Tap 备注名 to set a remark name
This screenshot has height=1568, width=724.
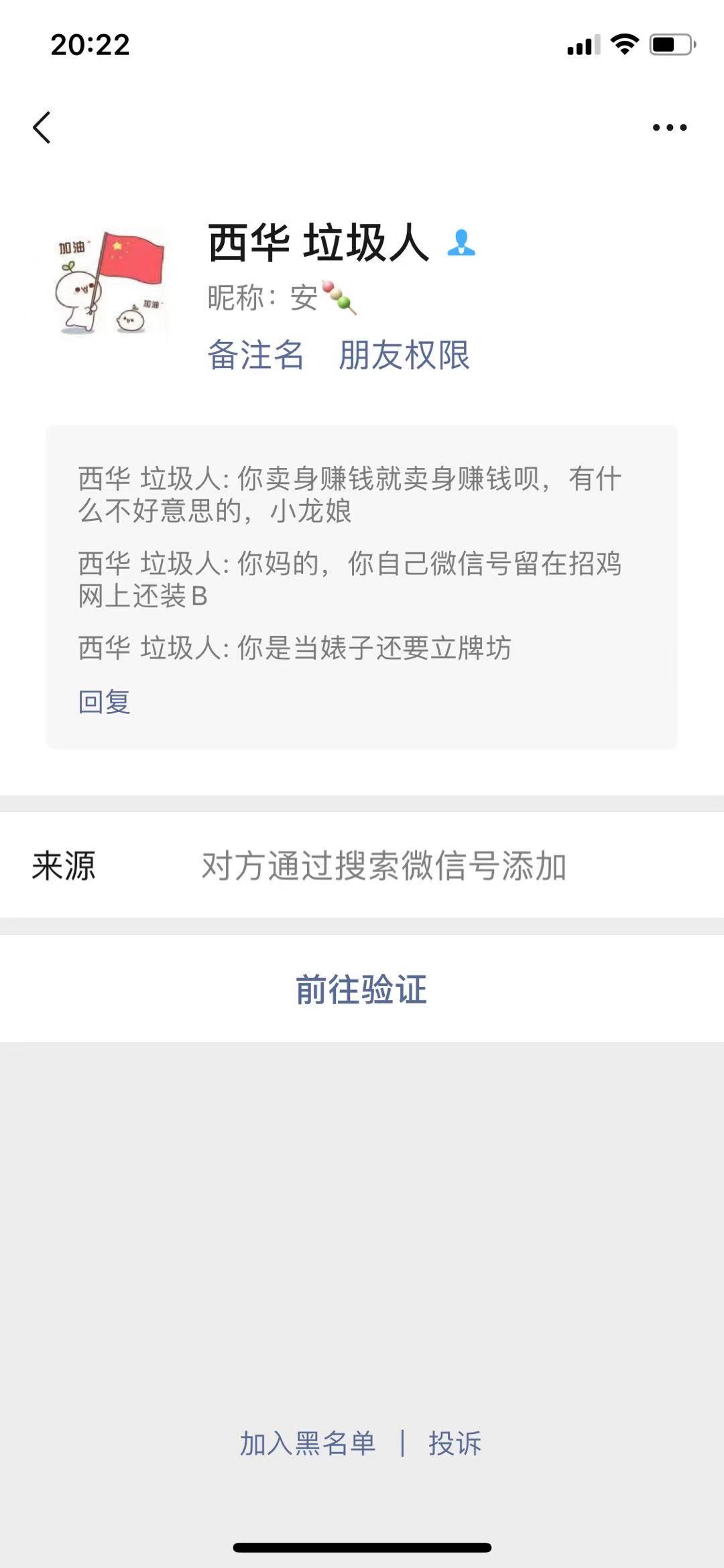click(x=255, y=355)
